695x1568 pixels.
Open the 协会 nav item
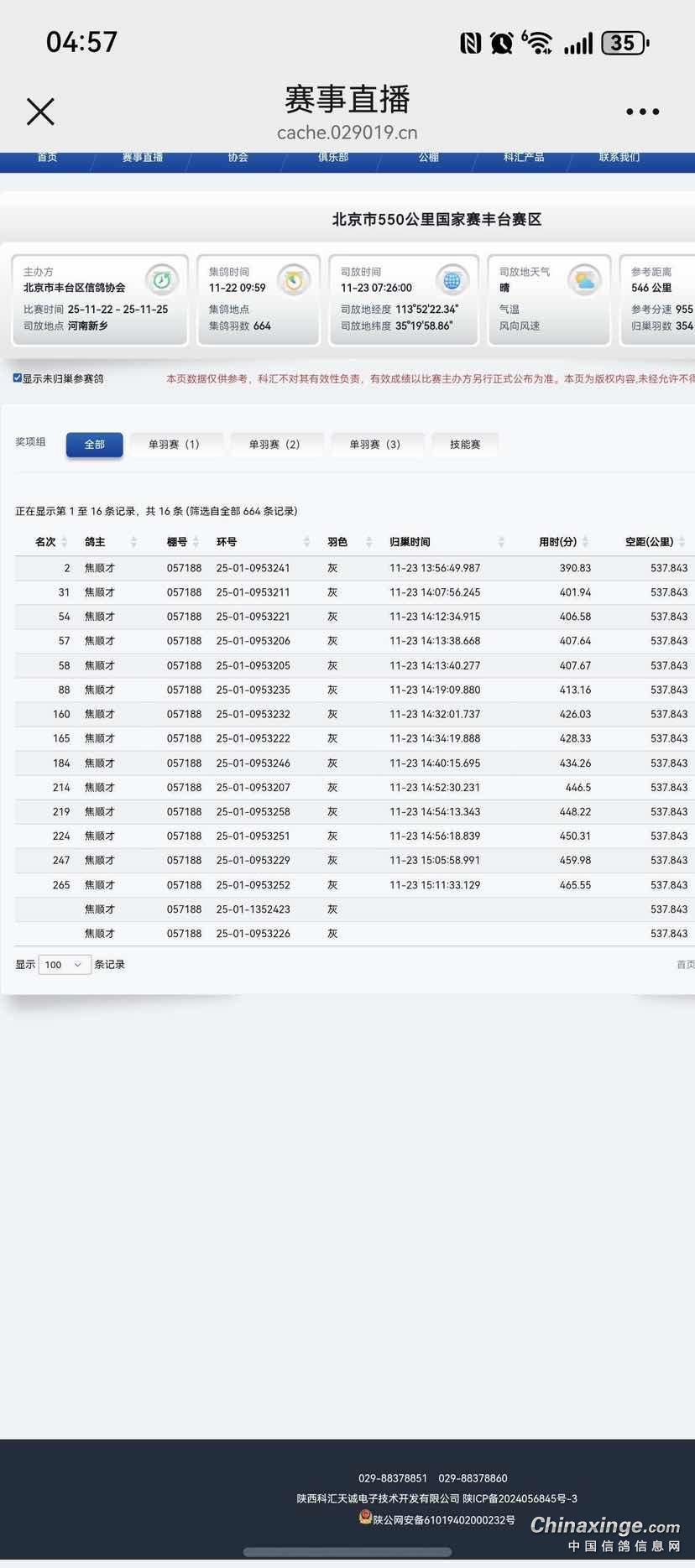[x=238, y=158]
